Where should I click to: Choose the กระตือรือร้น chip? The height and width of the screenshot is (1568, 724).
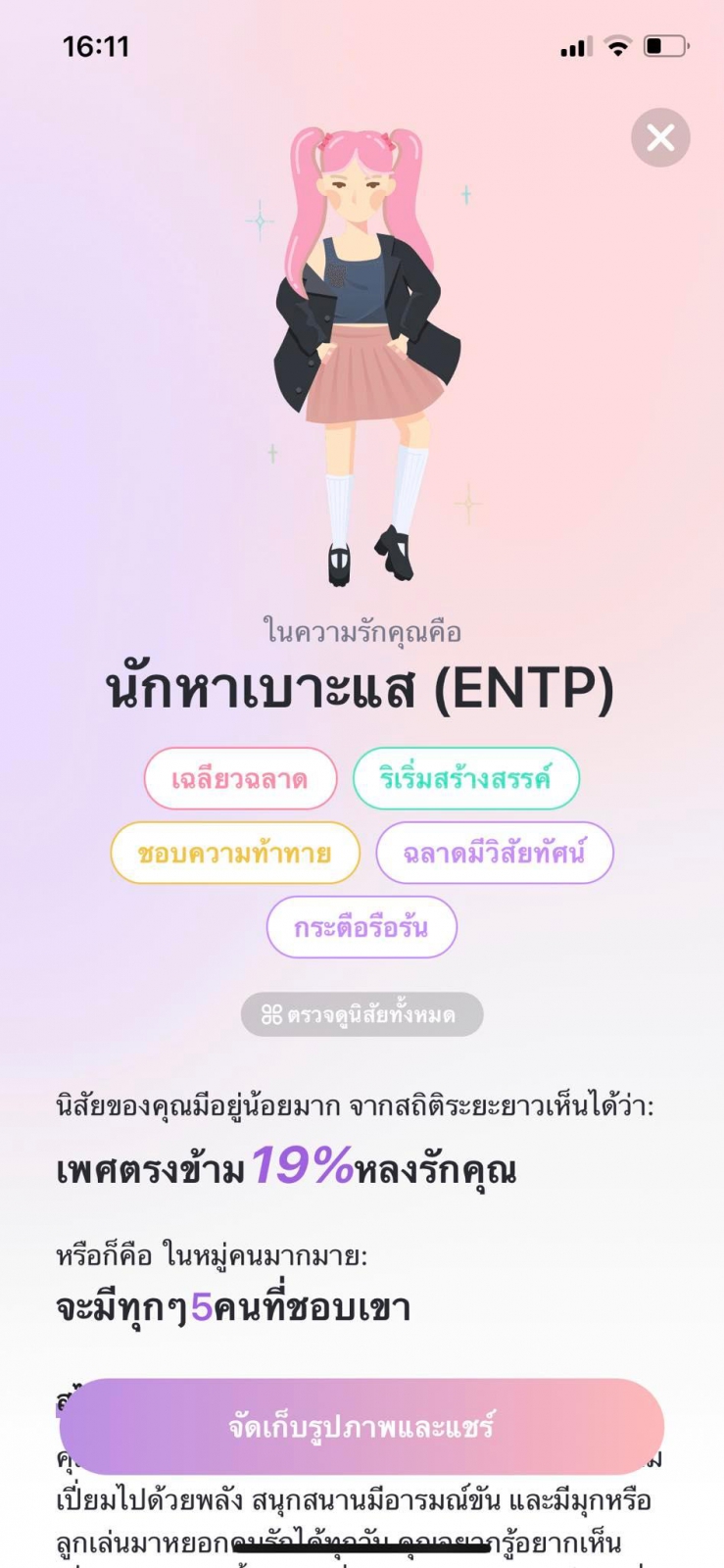point(362,927)
